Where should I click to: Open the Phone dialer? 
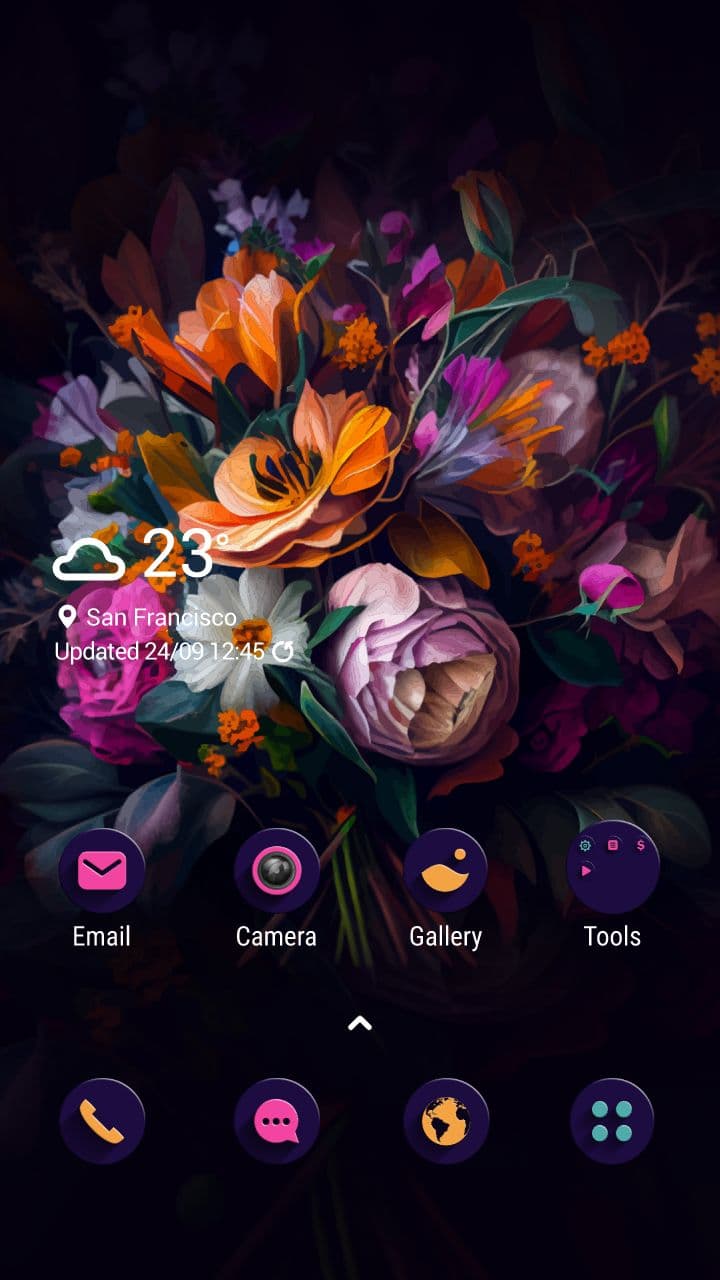[x=102, y=1121]
